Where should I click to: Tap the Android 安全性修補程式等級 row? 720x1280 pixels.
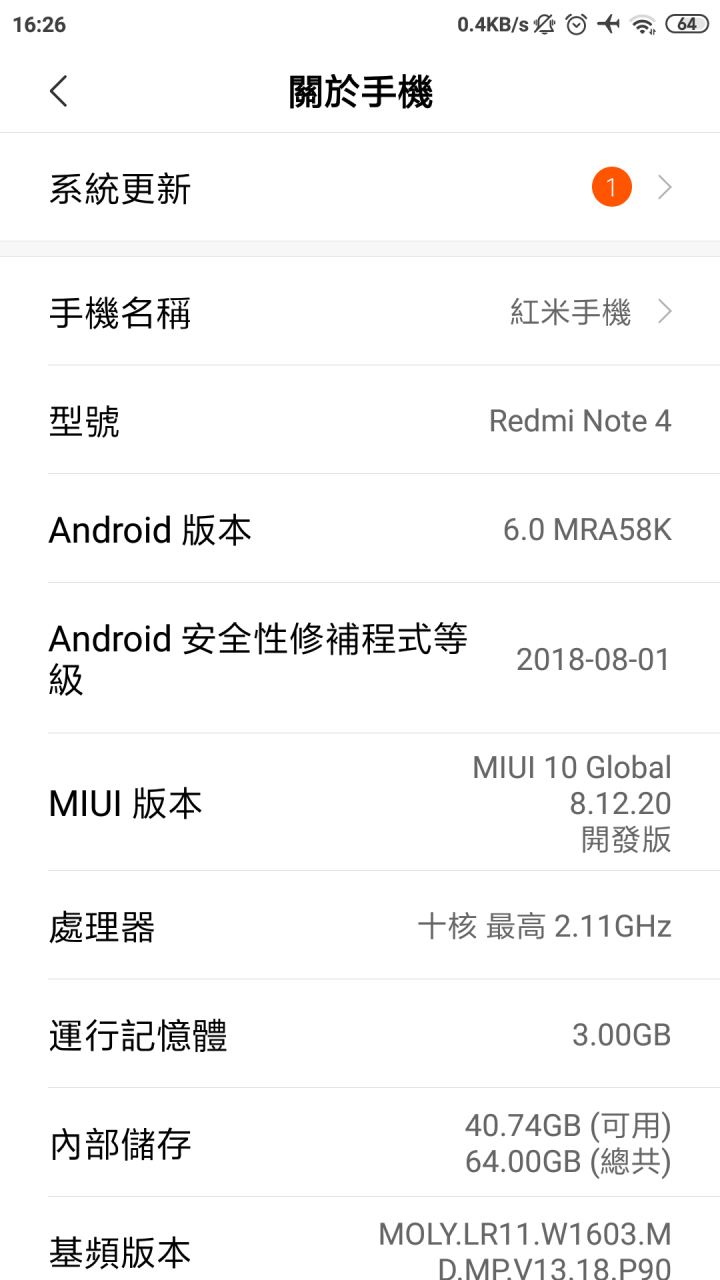pyautogui.click(x=360, y=658)
